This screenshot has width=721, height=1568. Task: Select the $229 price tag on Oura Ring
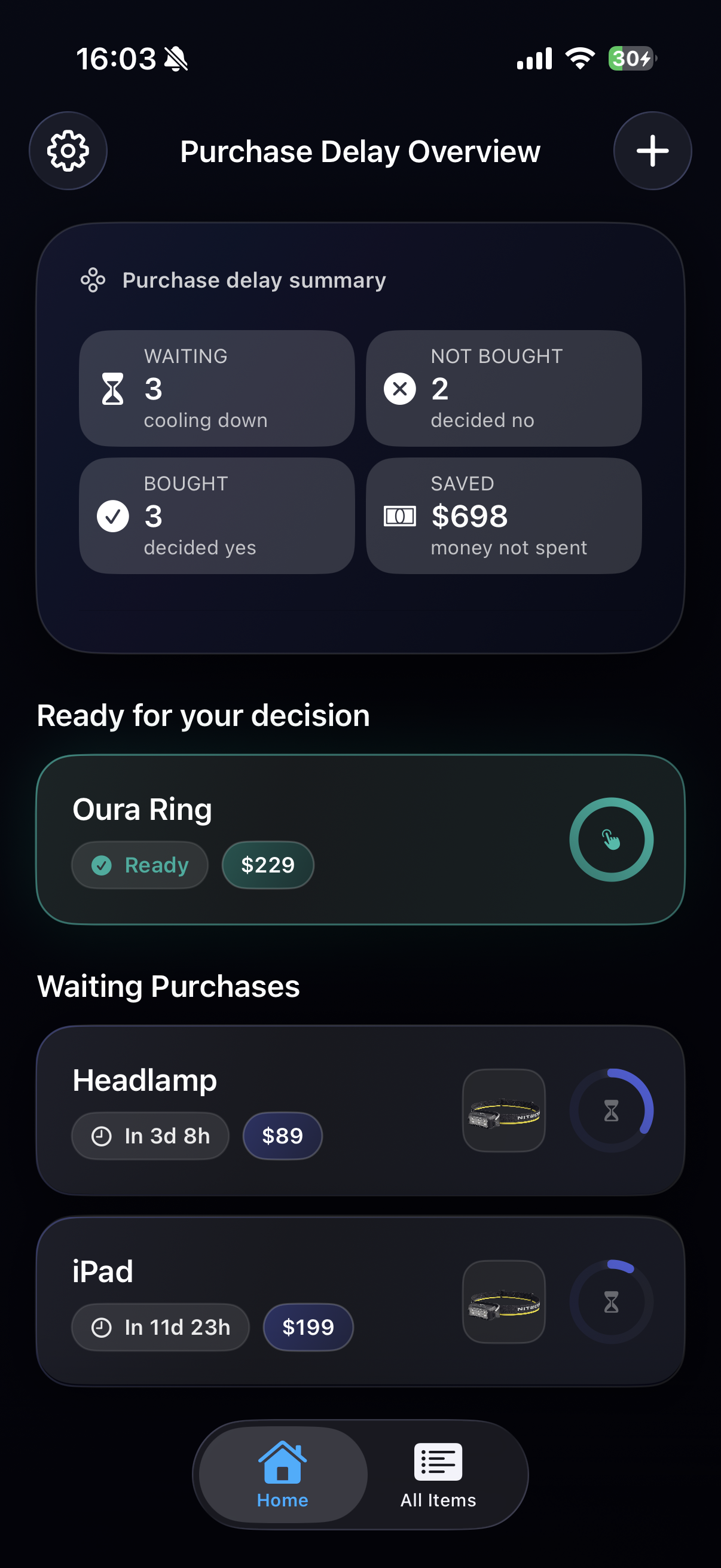pyautogui.click(x=268, y=864)
